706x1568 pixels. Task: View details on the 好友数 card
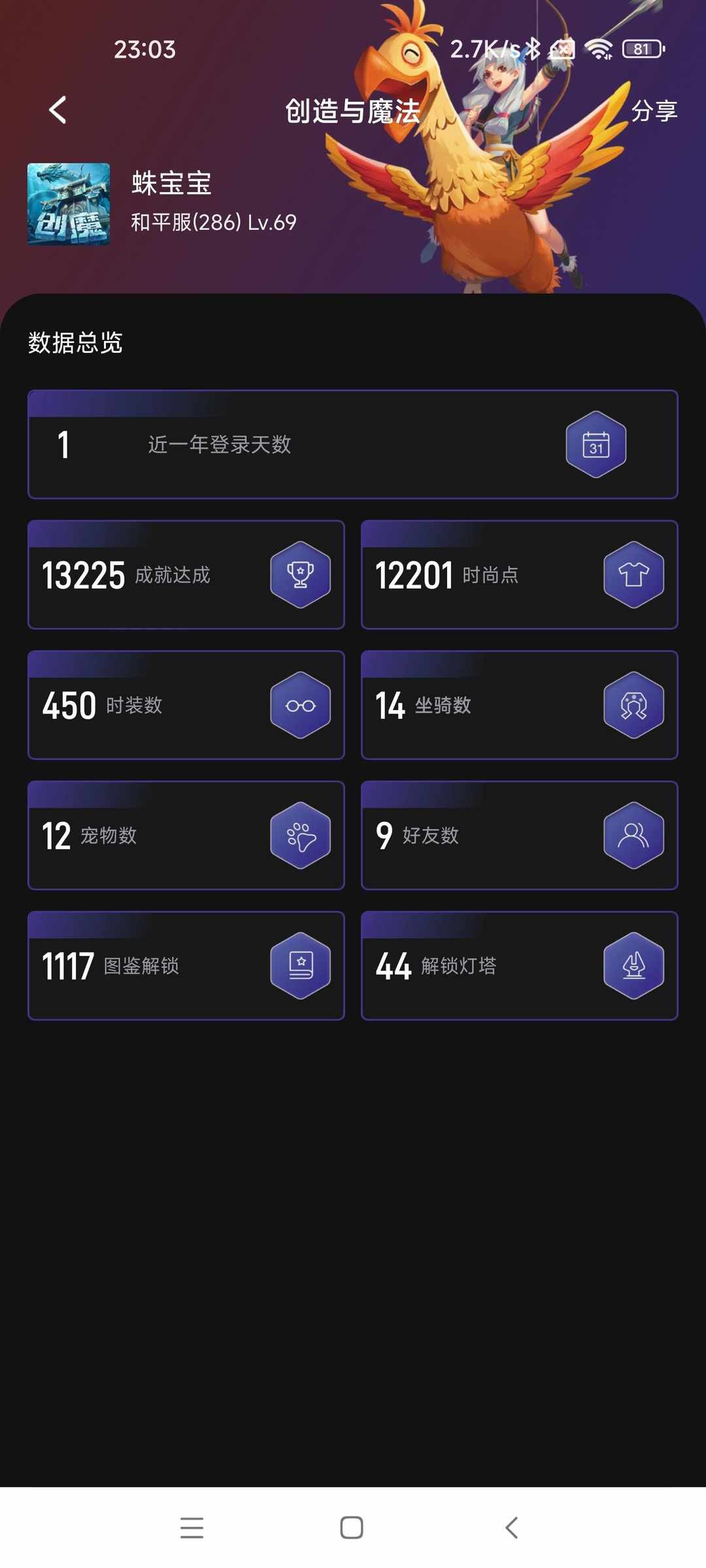coord(520,836)
